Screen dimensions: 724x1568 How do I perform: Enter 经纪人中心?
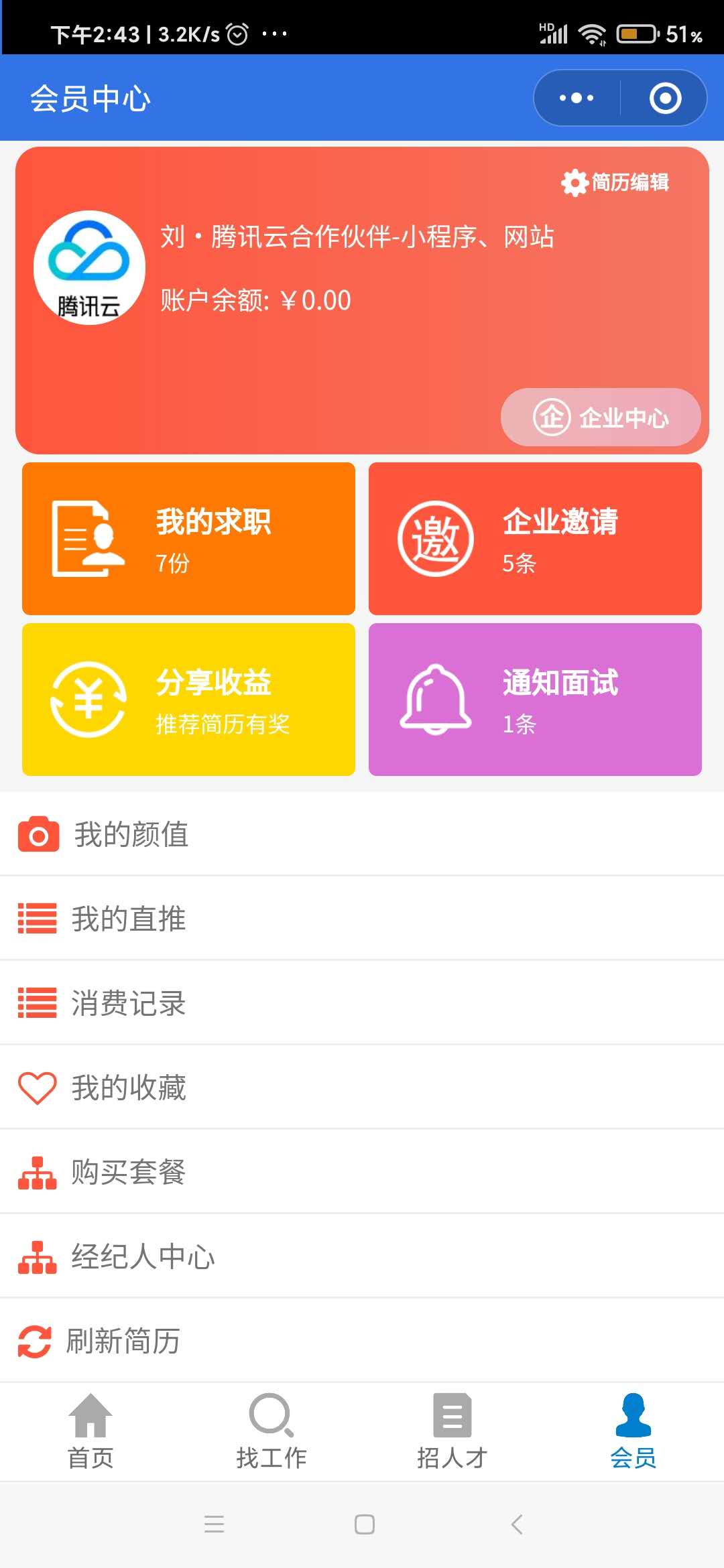[362, 1256]
